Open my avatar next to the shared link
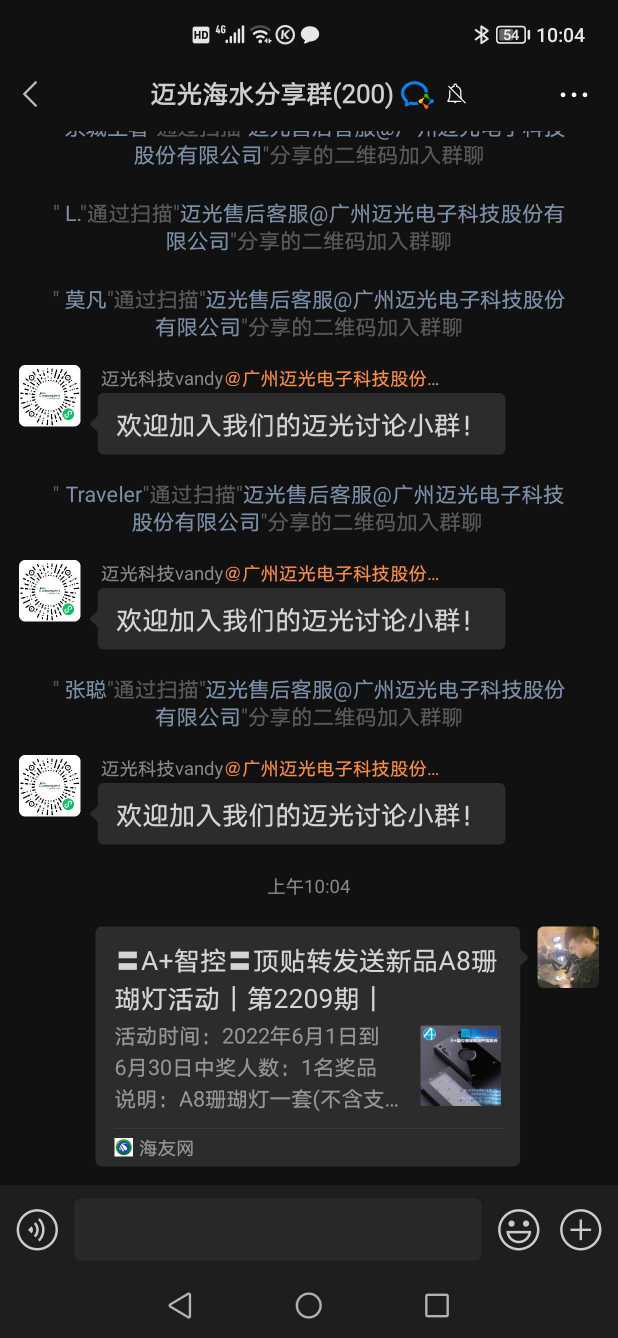Image resolution: width=618 pixels, height=1338 pixels. (567, 957)
